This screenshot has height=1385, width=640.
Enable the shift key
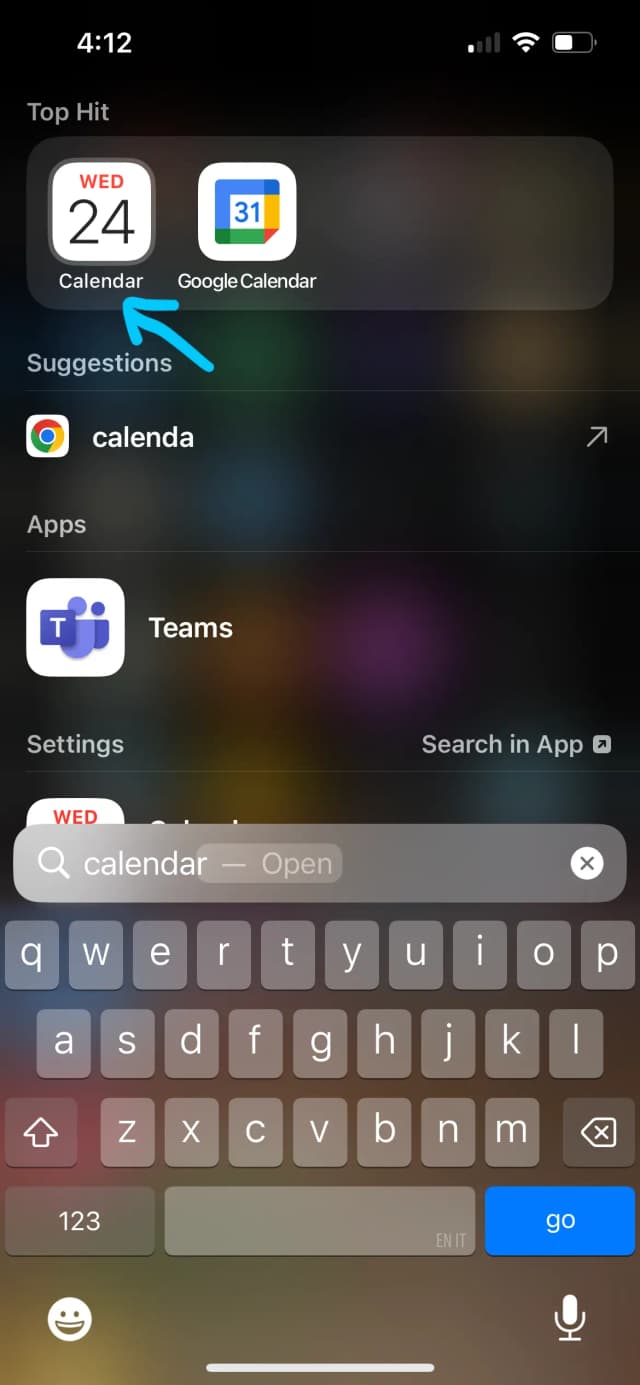click(x=41, y=1132)
